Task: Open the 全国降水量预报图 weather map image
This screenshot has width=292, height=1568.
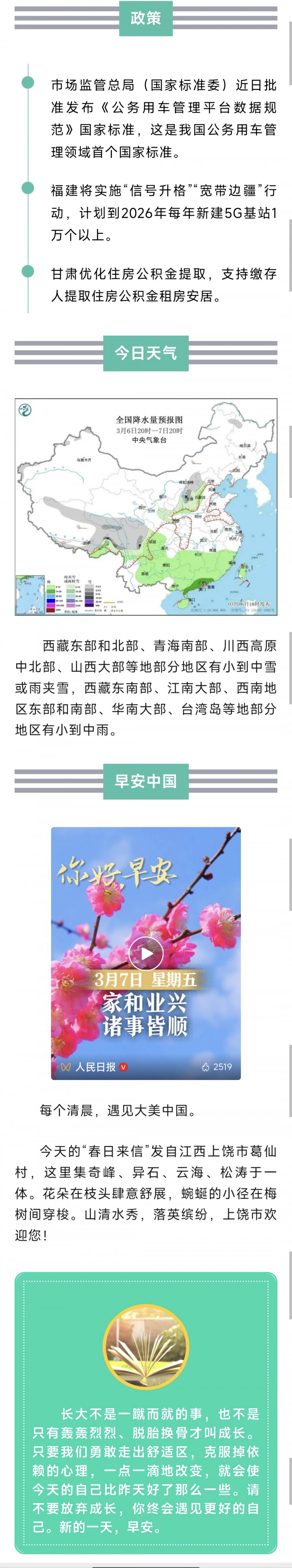Action: pos(146,506)
